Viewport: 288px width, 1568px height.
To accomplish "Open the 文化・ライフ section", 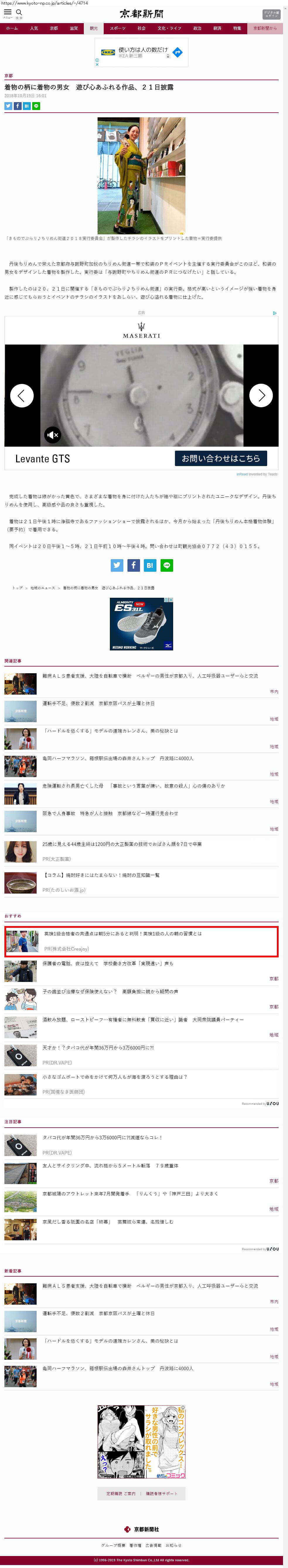I will pyautogui.click(x=169, y=28).
